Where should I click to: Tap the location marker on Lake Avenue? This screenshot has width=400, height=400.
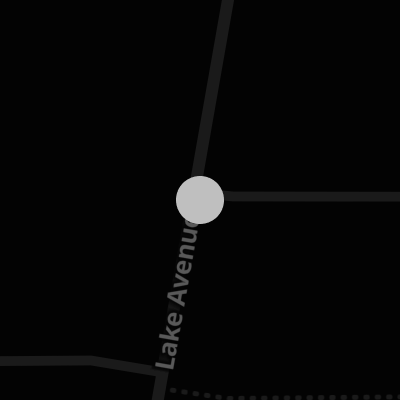click(200, 200)
